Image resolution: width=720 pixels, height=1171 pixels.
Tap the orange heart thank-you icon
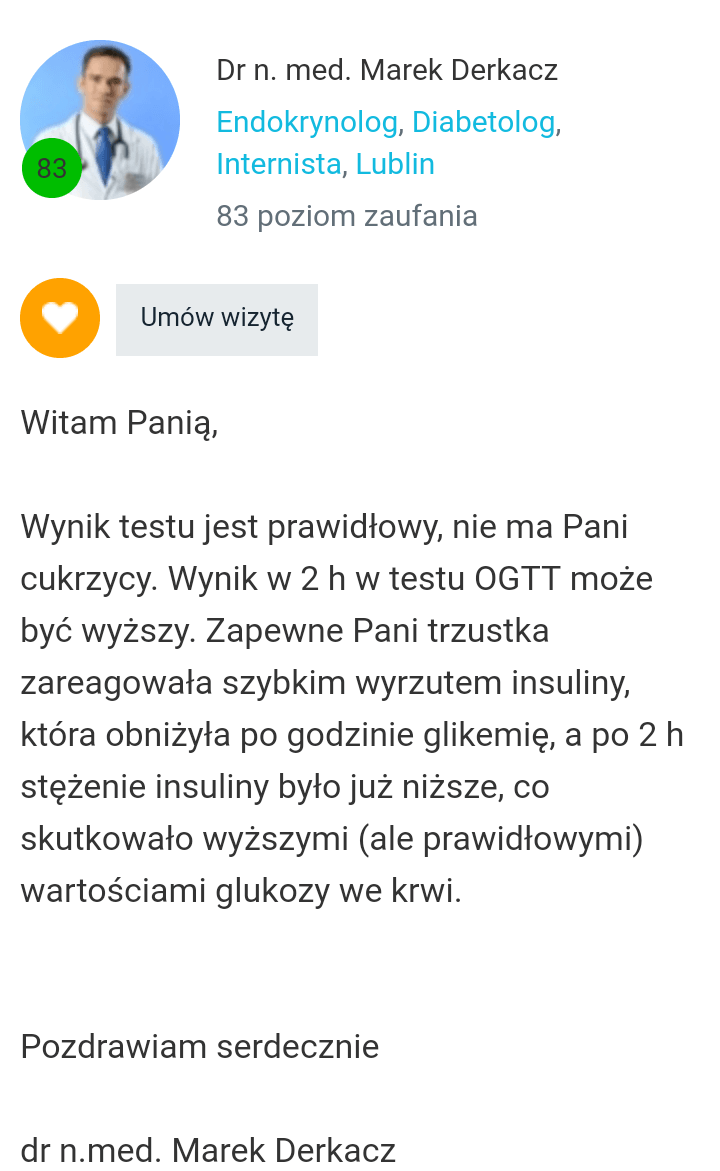click(x=60, y=318)
